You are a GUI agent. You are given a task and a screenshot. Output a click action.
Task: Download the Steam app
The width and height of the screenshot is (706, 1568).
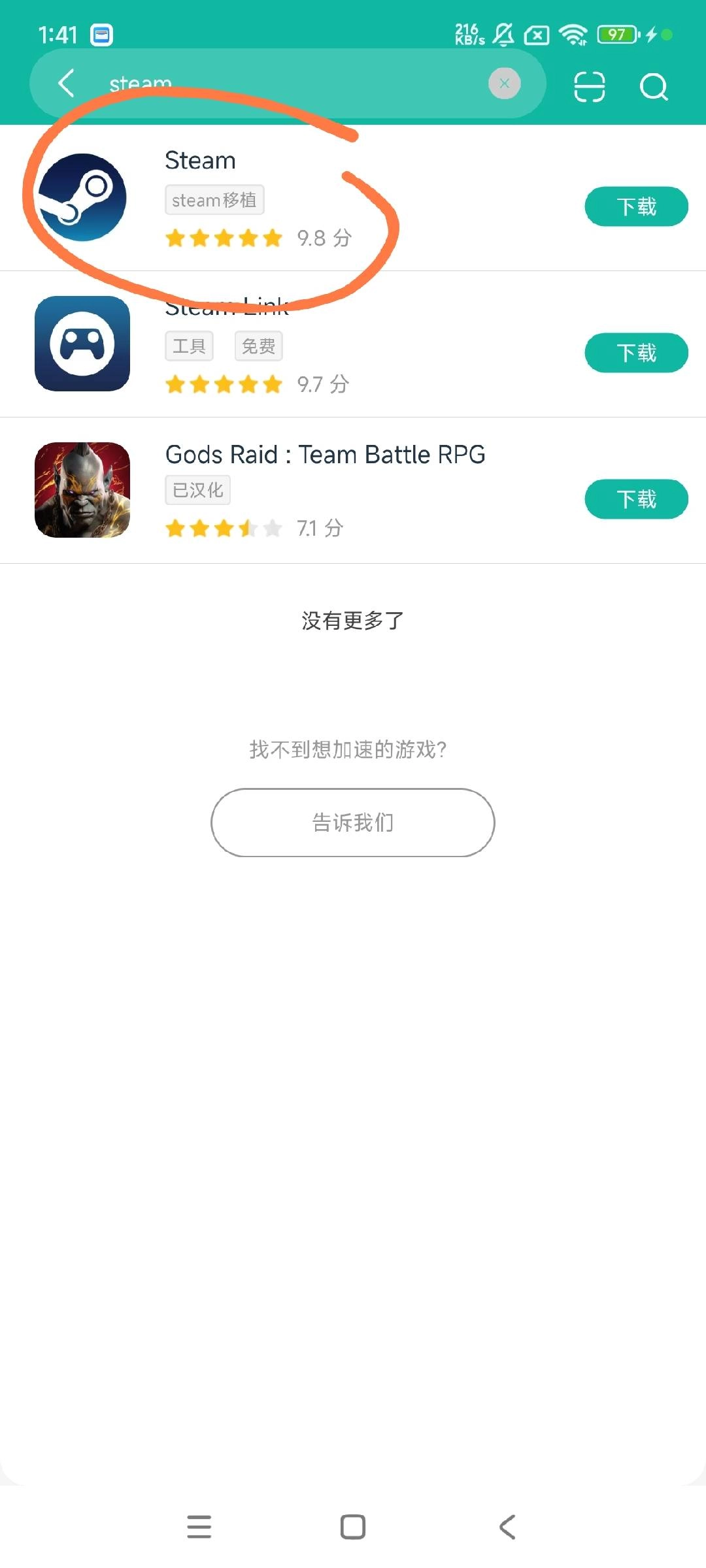[635, 206]
